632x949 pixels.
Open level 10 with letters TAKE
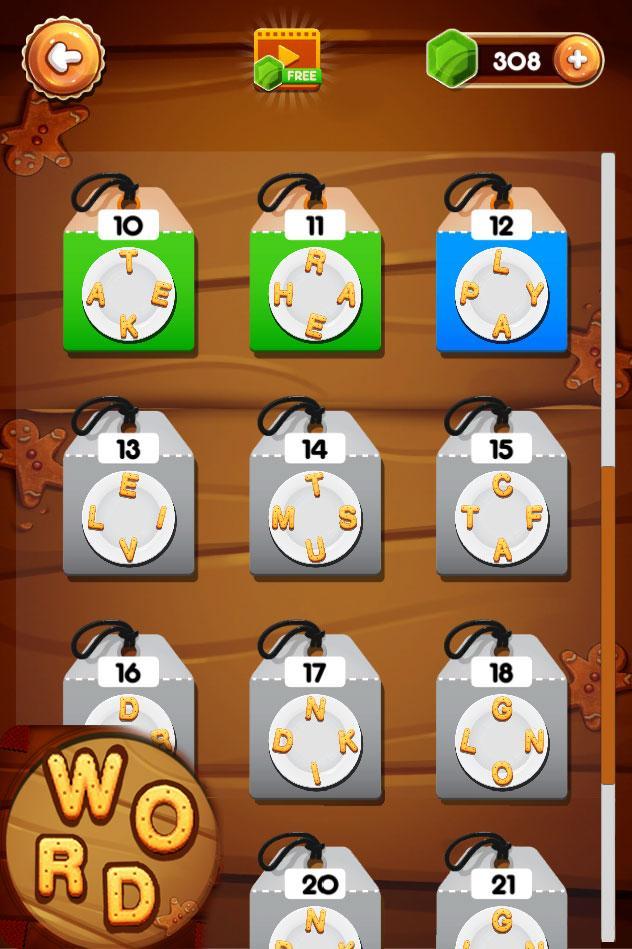(x=129, y=285)
